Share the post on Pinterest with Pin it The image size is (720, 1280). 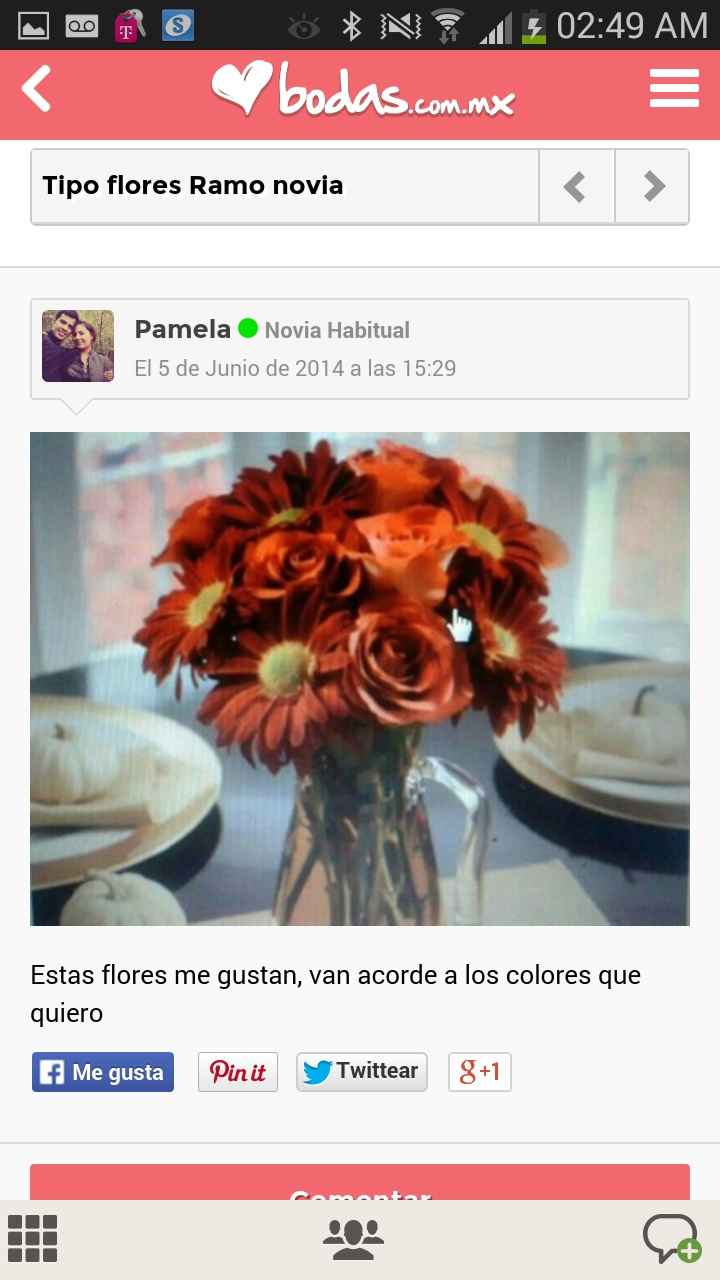click(x=237, y=1071)
